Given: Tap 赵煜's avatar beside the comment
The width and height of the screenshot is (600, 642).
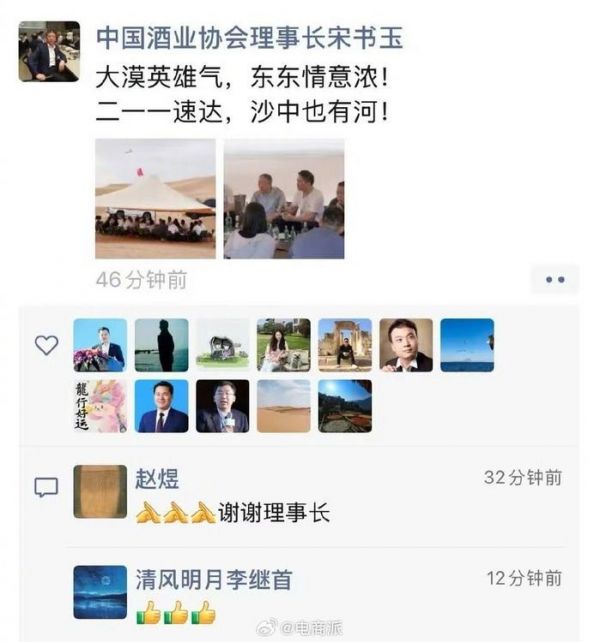Looking at the screenshot, I should (100, 492).
